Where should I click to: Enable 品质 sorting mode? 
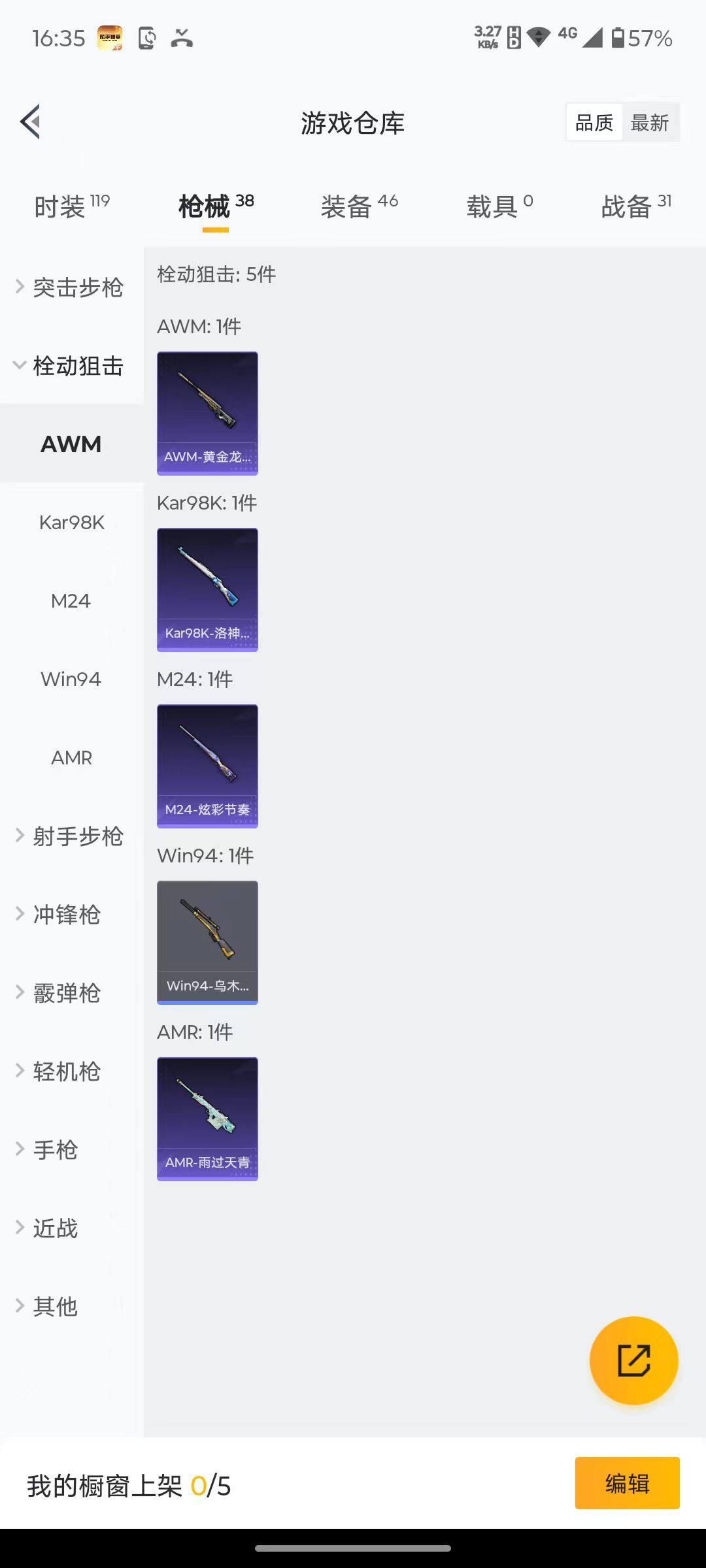pos(593,122)
